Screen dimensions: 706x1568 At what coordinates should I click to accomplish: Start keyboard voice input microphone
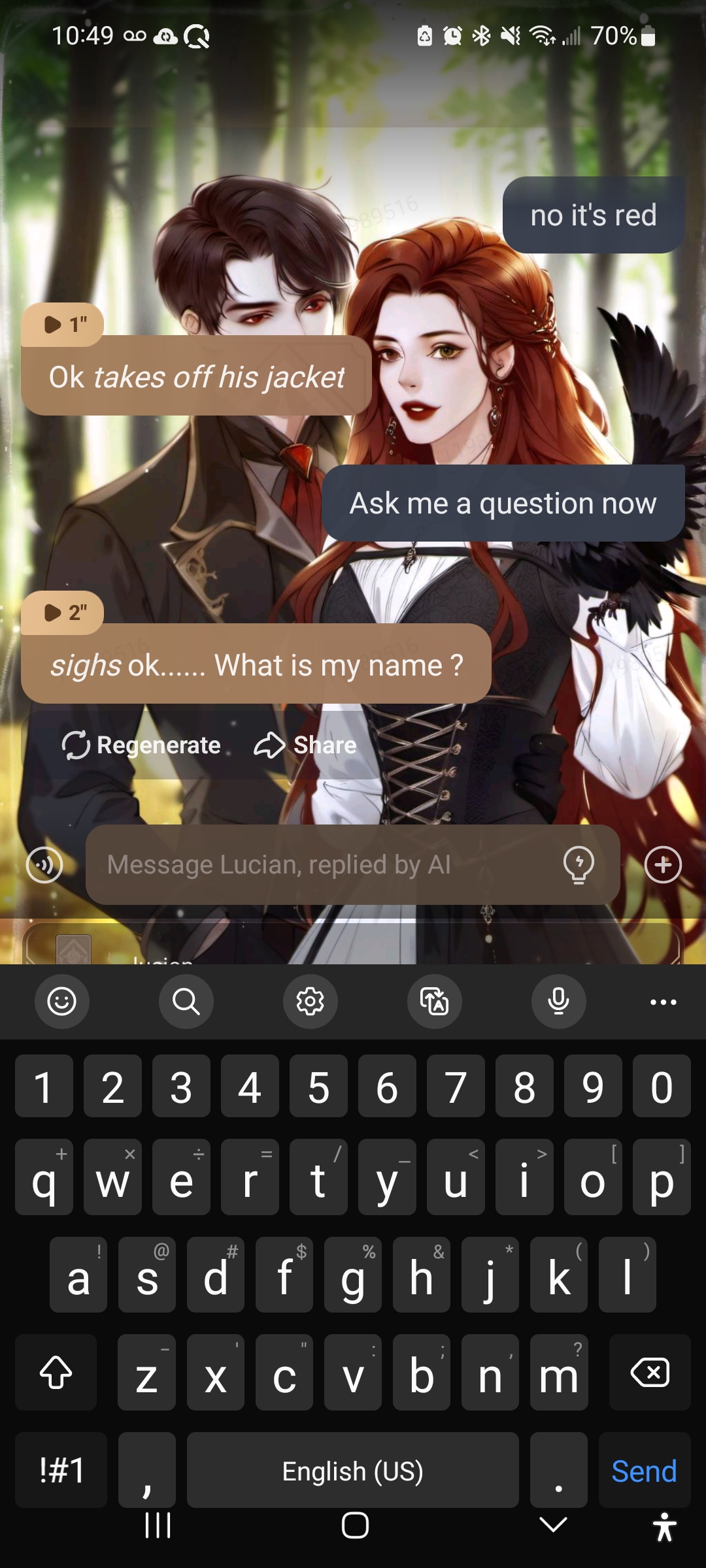click(x=559, y=1001)
